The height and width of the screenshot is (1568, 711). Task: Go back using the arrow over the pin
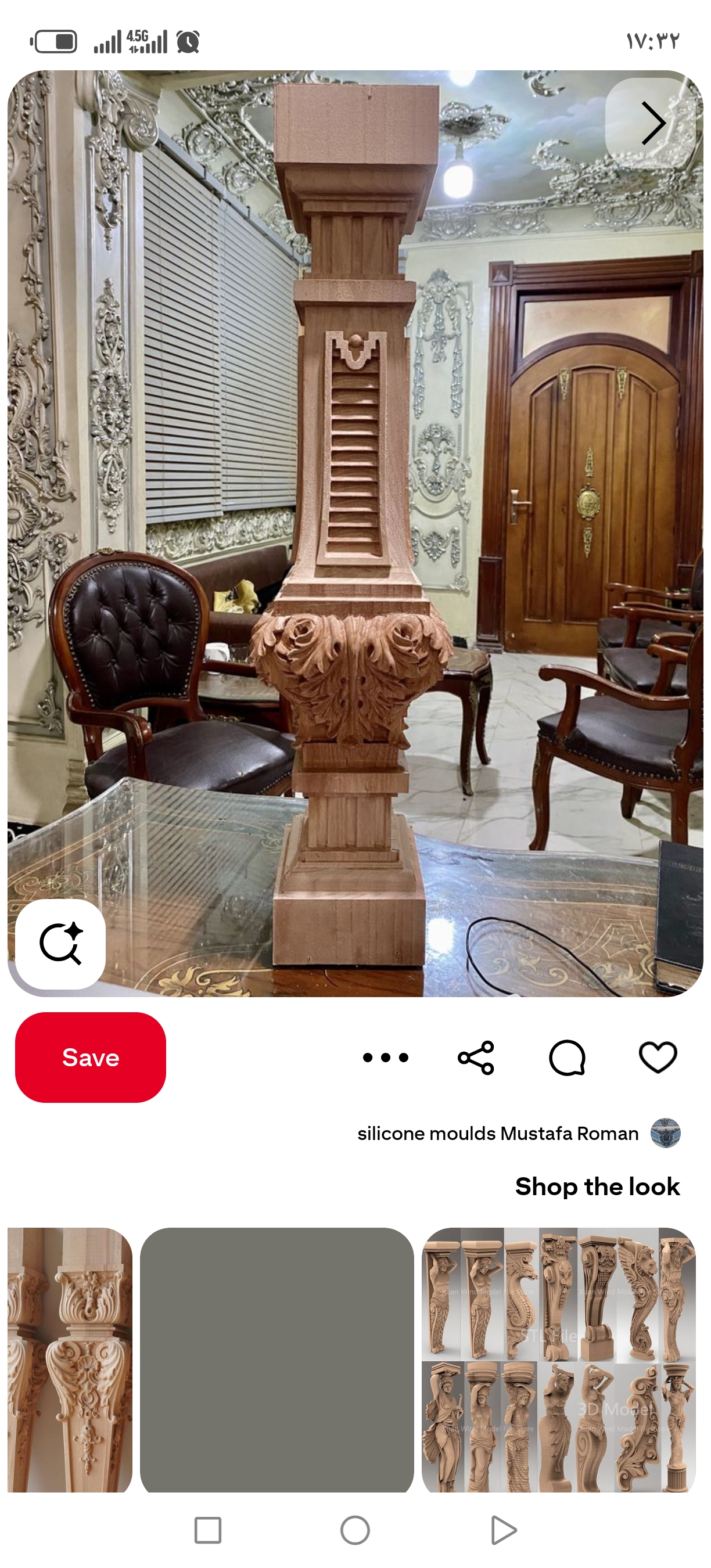coord(652,124)
